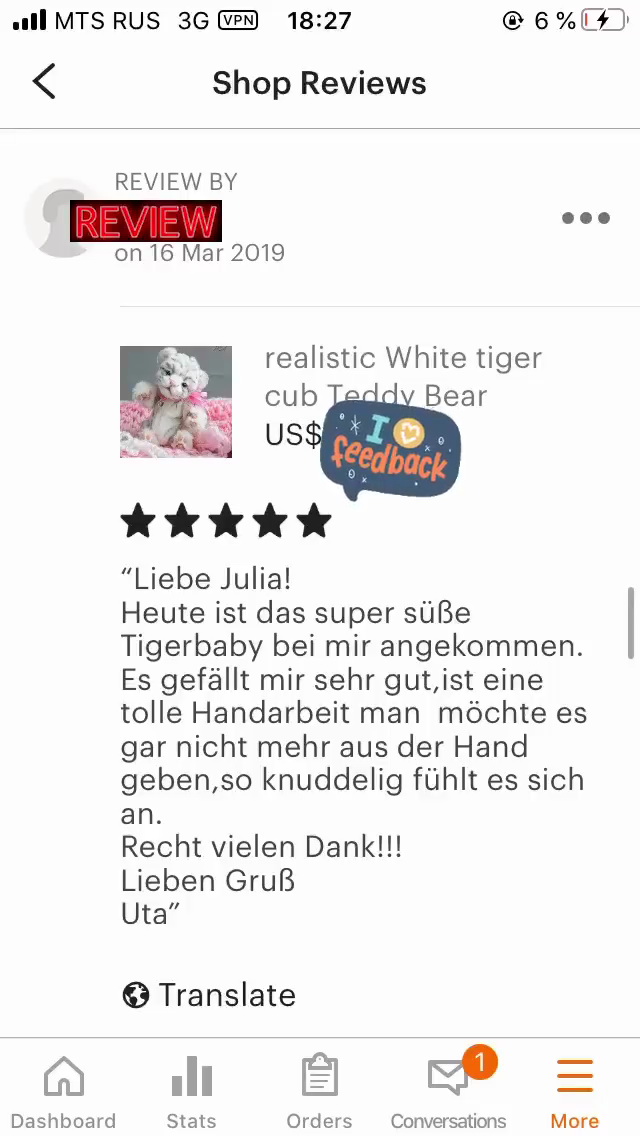Open the Orders tab
The width and height of the screenshot is (640, 1136).
(x=319, y=1092)
